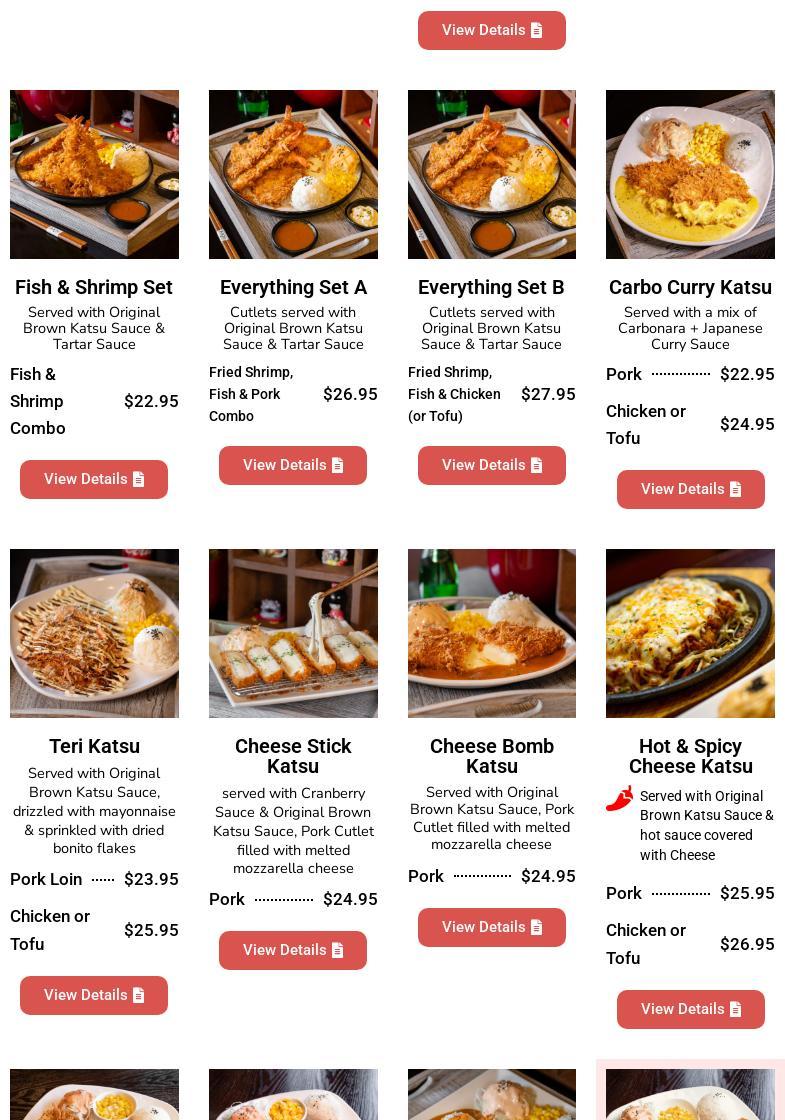The image size is (785, 1120).
Task: View details of Everything Set A
Action: pyautogui.click(x=292, y=465)
